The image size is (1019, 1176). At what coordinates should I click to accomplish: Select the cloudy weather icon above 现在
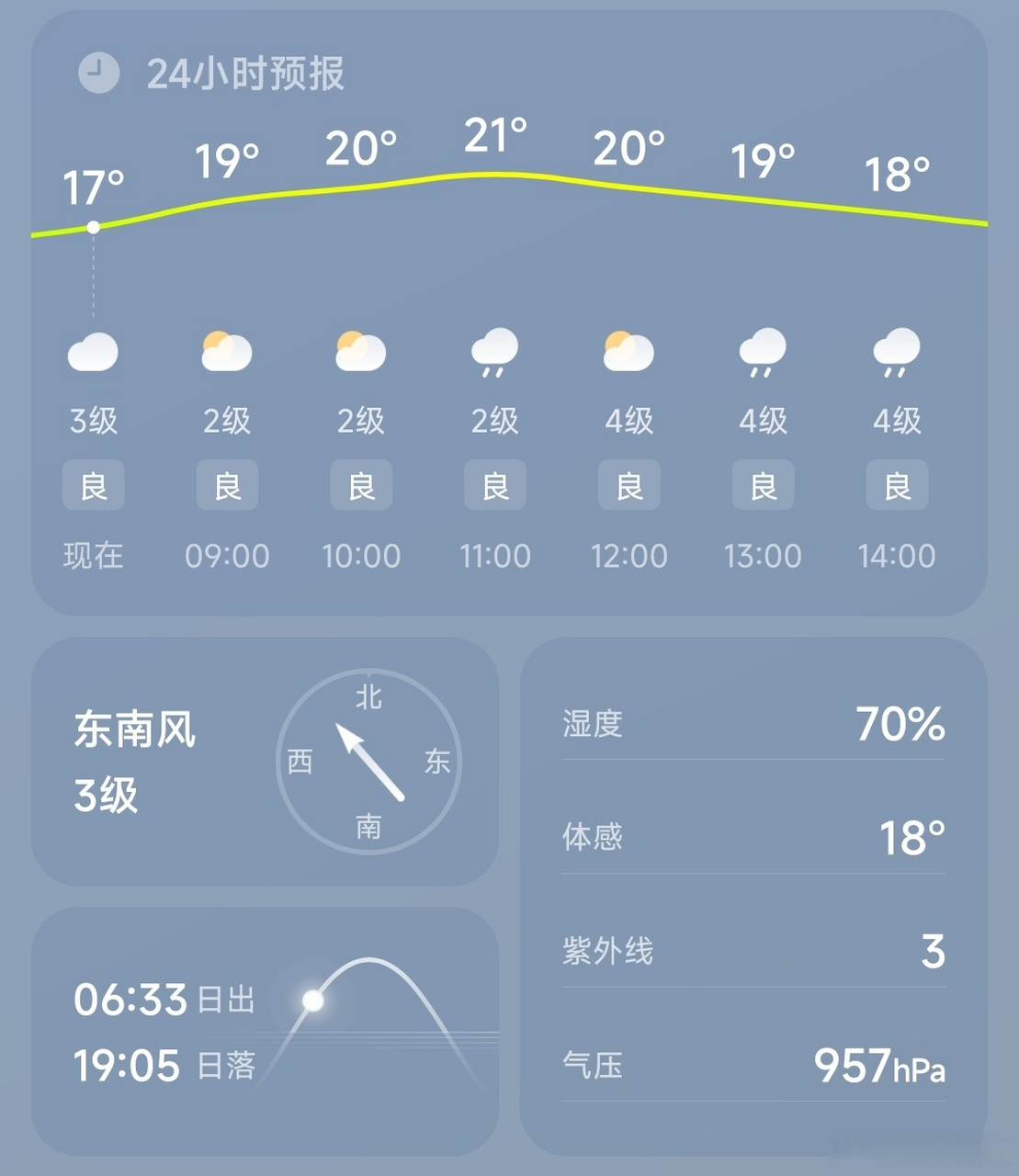93,351
